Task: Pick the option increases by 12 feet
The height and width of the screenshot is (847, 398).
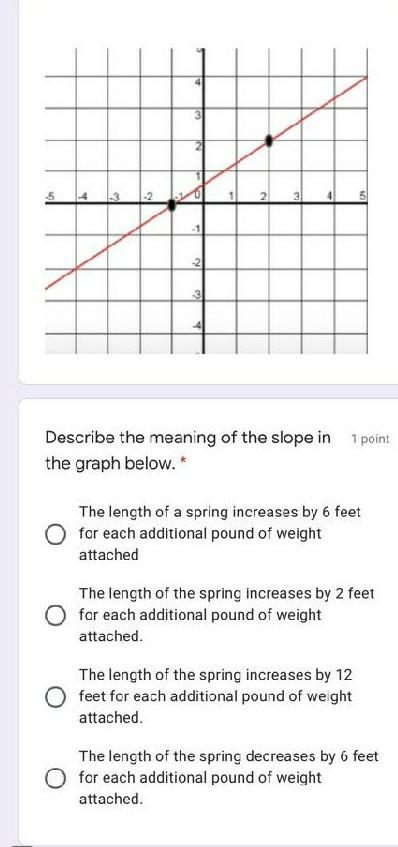Action: 55,697
